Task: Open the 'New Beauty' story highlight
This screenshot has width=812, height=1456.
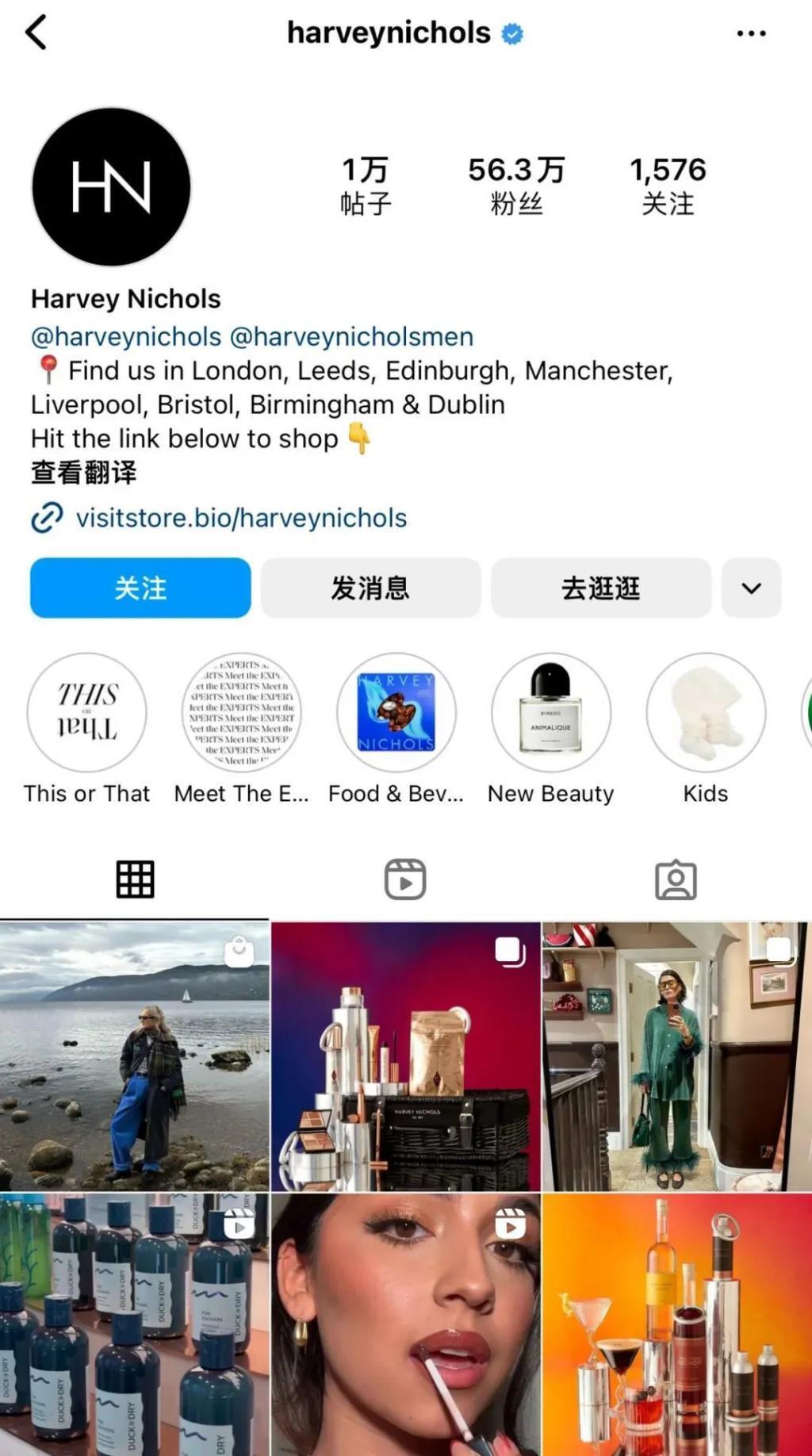Action: point(550,712)
